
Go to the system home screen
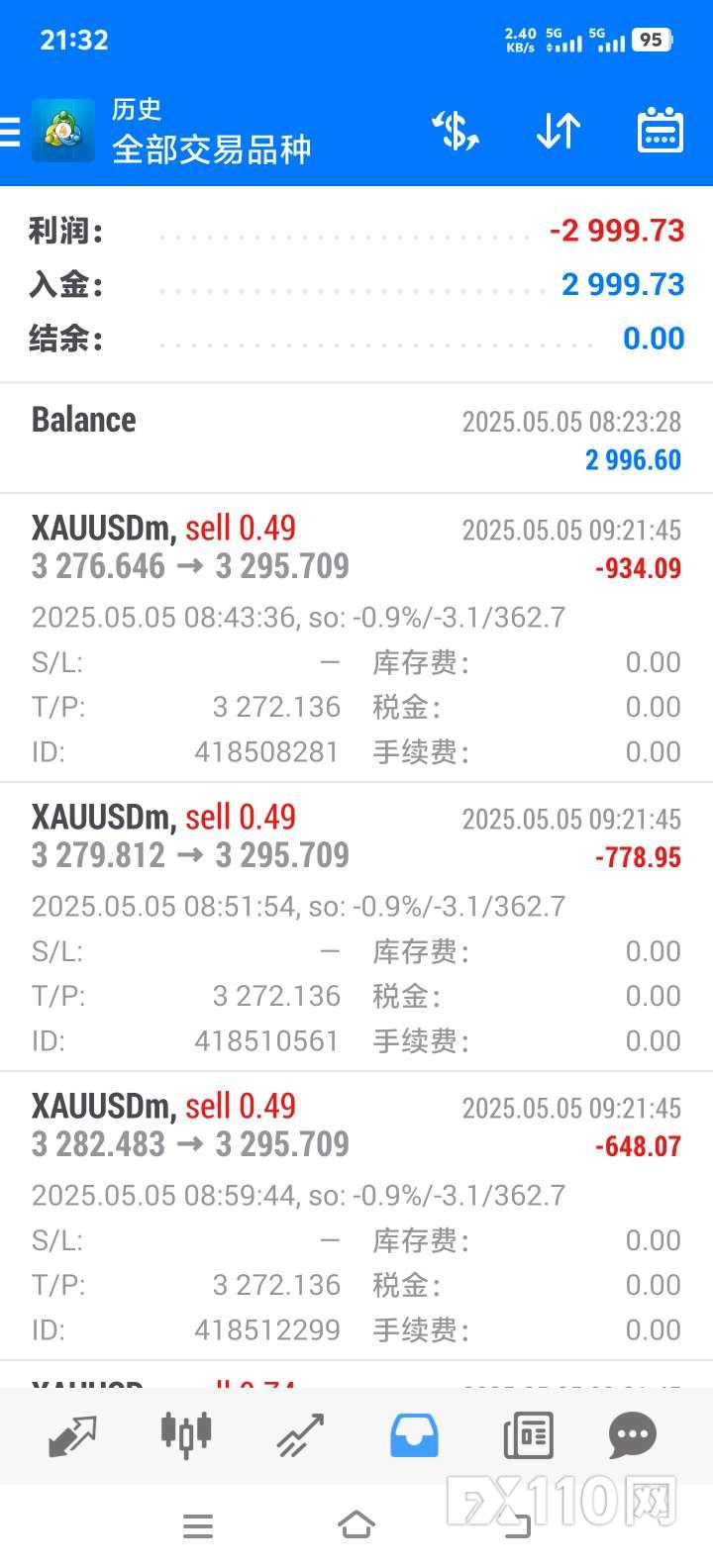356,1524
